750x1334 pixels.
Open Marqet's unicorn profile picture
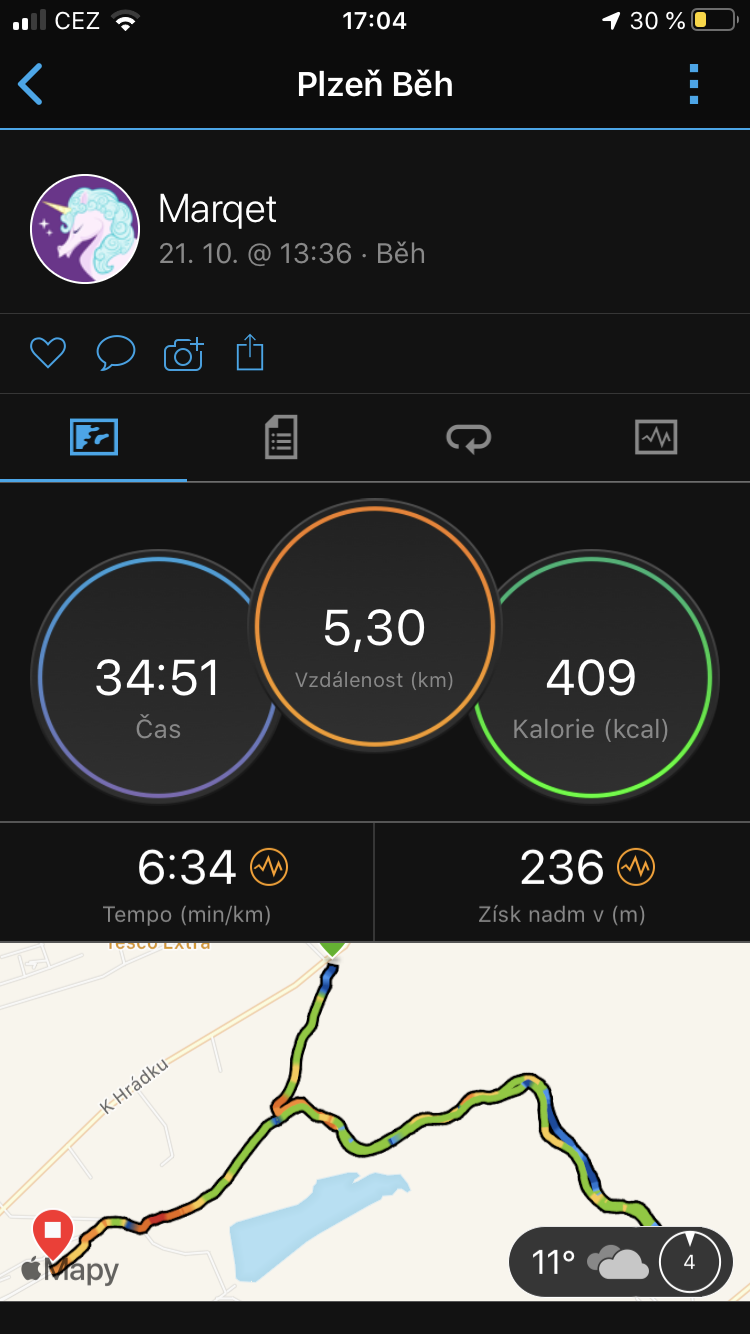(x=85, y=229)
